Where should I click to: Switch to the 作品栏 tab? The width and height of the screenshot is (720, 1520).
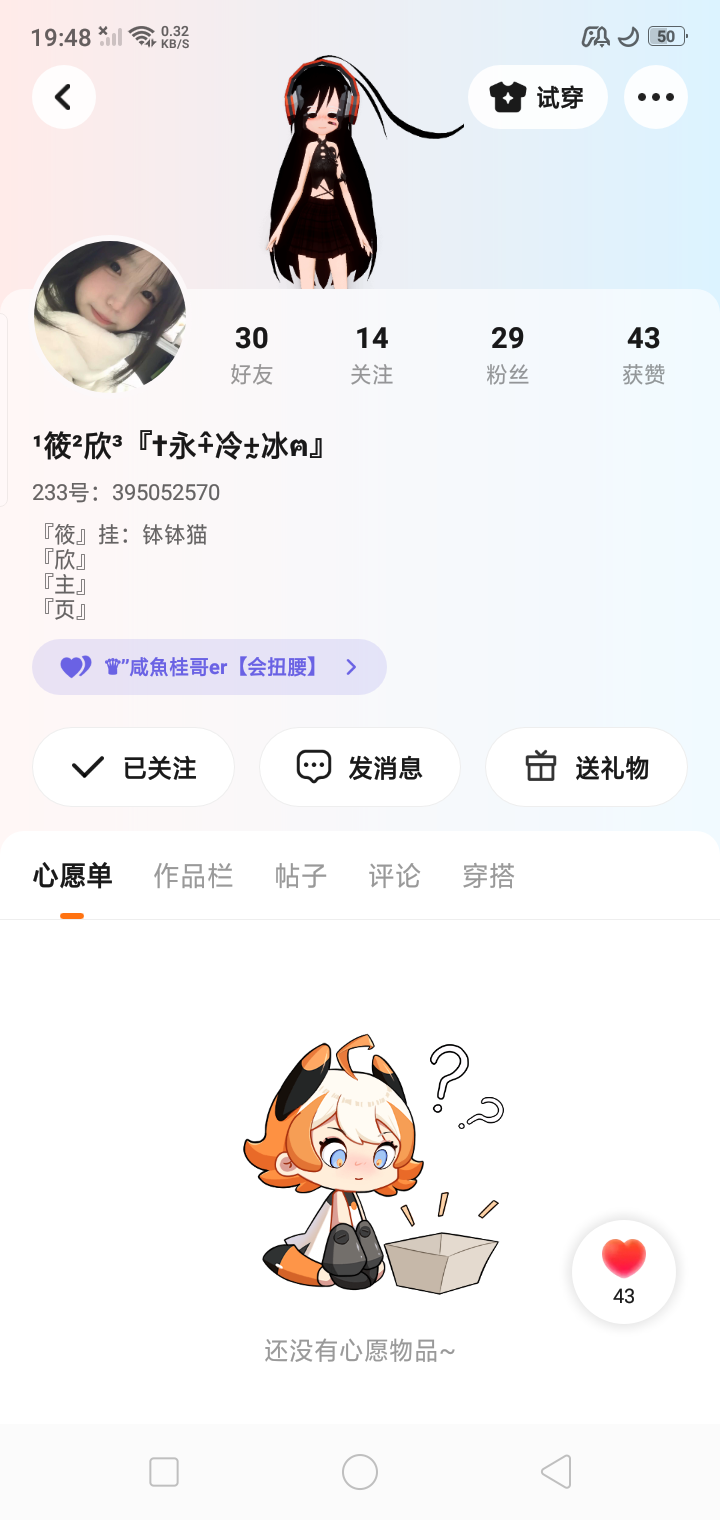pos(193,876)
